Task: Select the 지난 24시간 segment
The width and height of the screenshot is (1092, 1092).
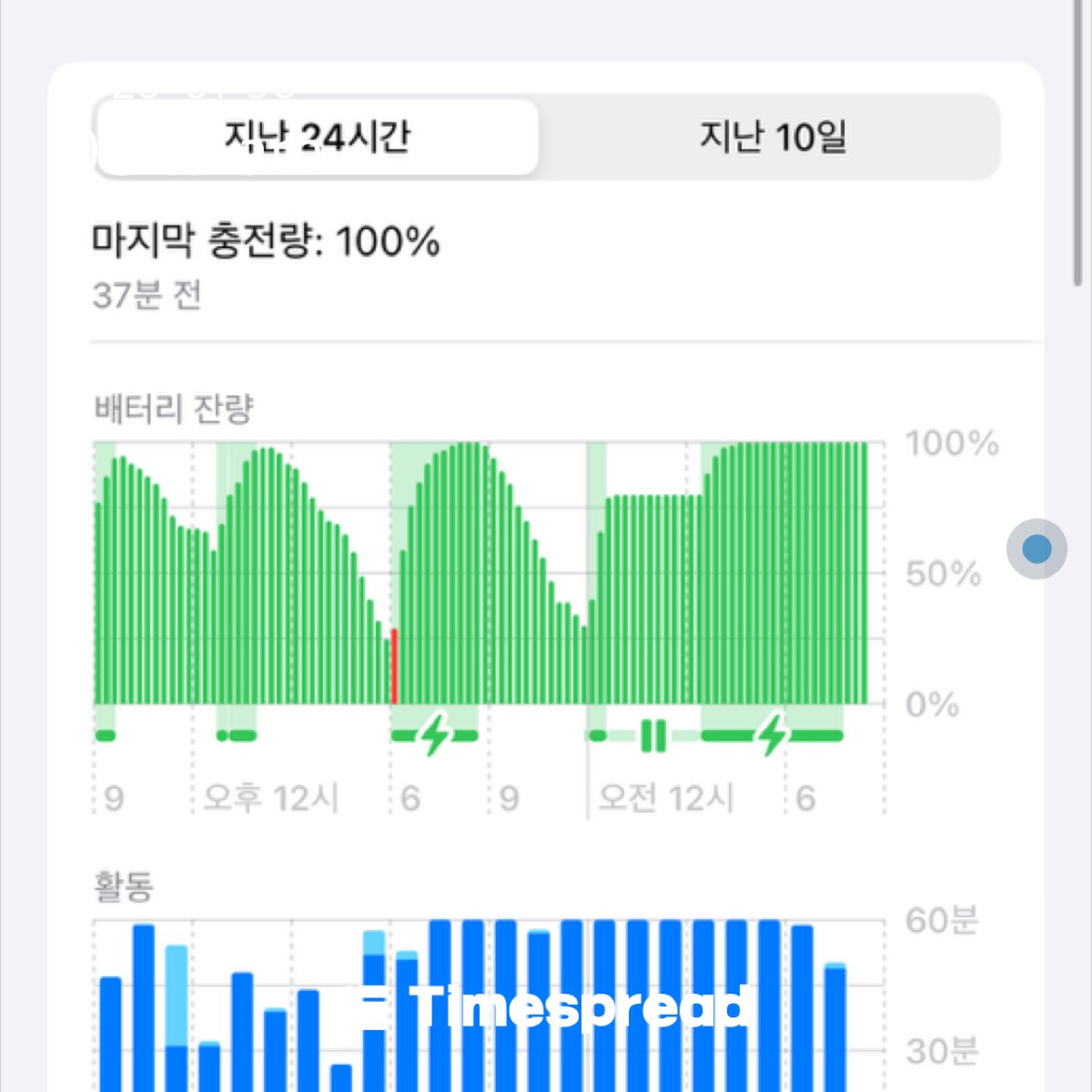Action: (318, 137)
